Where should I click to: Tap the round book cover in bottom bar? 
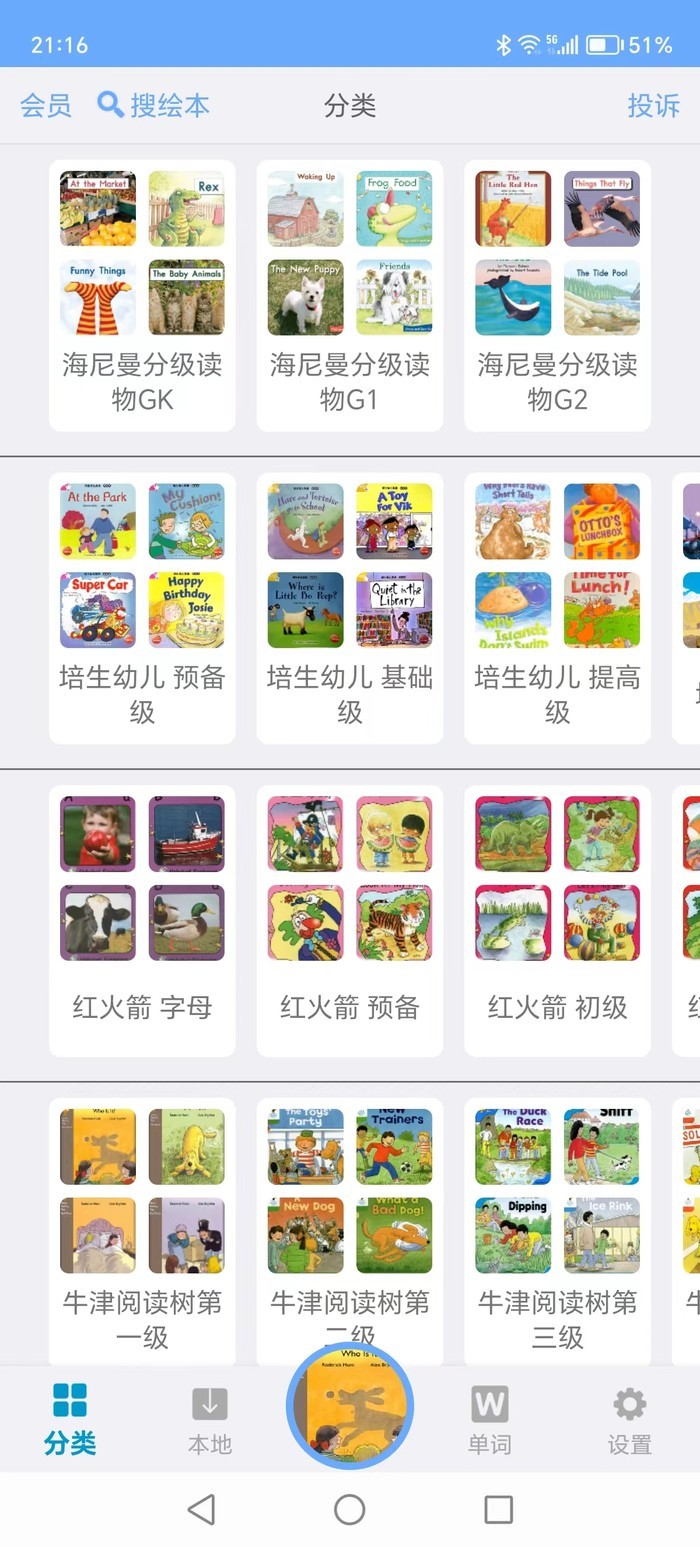[350, 1406]
